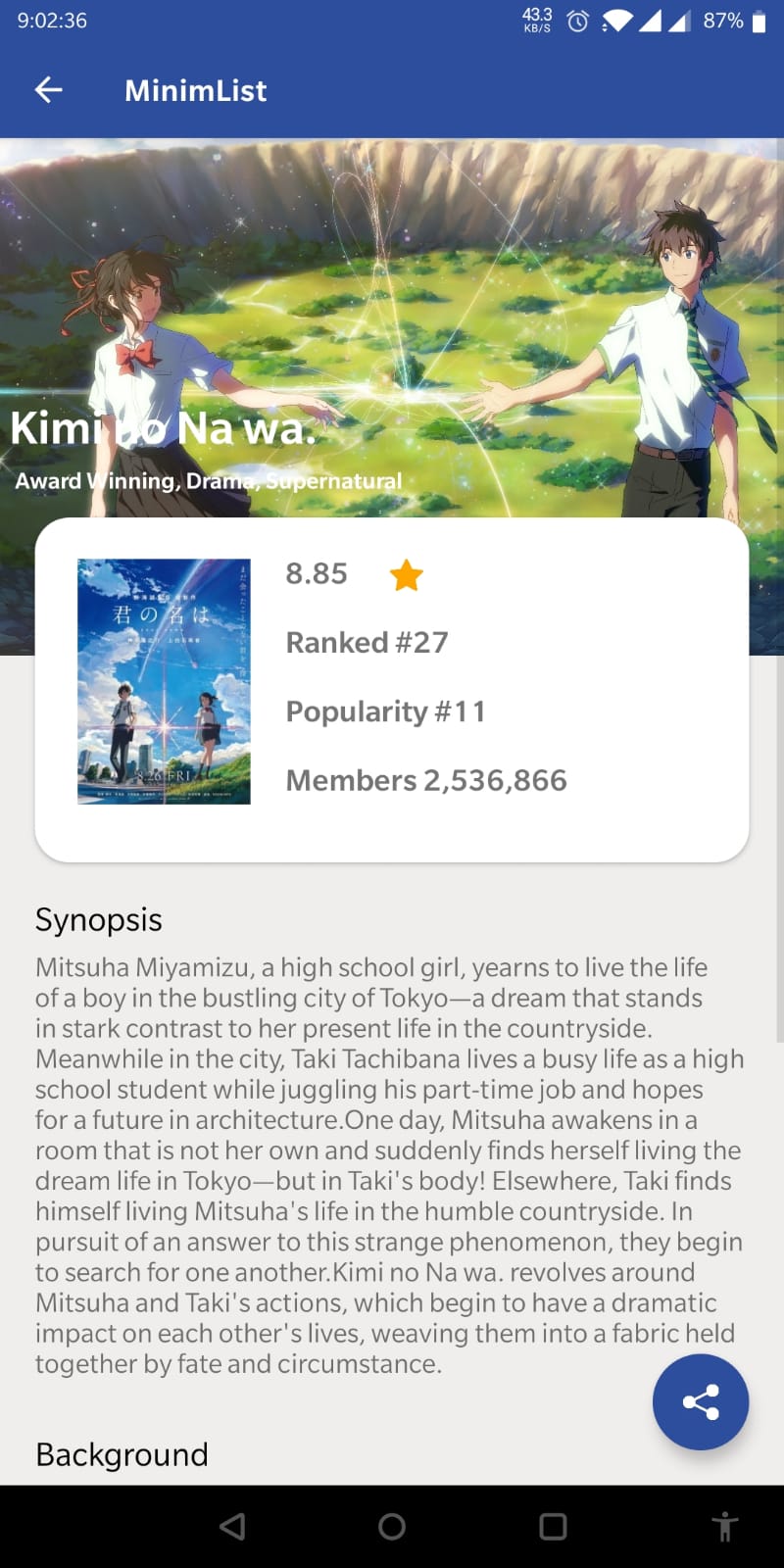Tap the Popularity #11 text
This screenshot has height=1568, width=784.
(x=385, y=711)
